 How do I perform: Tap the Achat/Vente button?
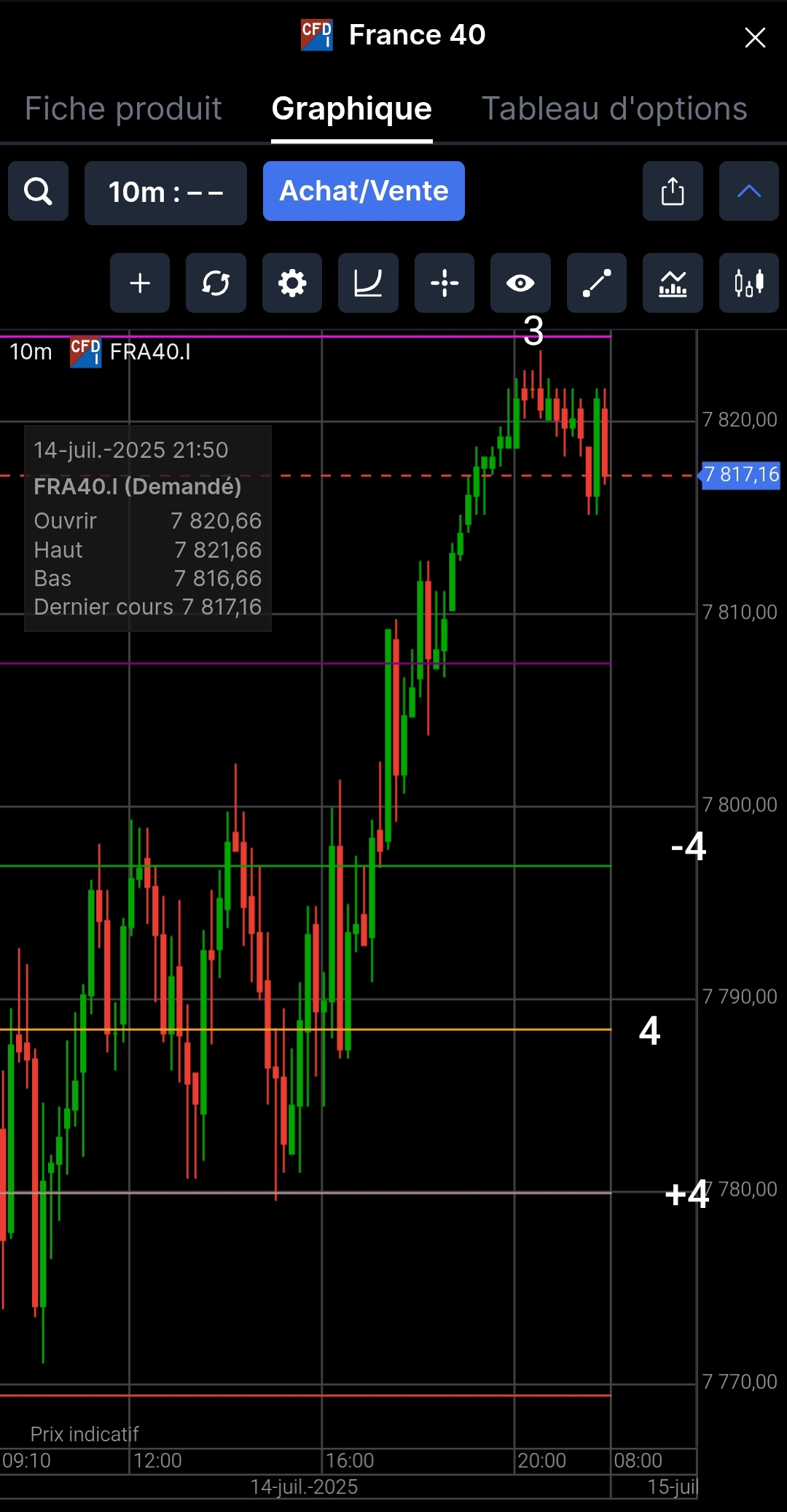tap(364, 191)
